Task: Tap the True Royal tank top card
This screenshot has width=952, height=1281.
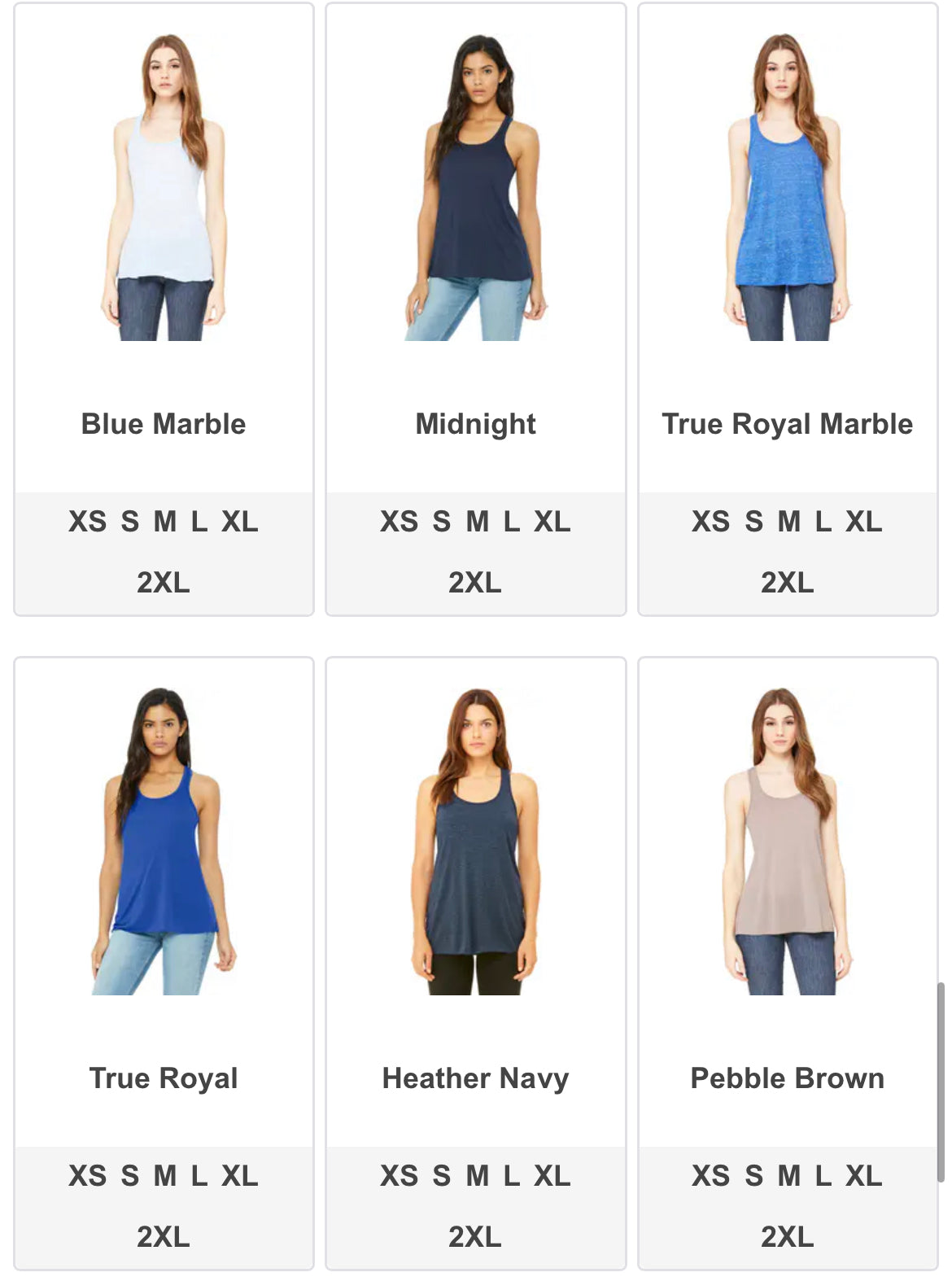Action: [164, 895]
